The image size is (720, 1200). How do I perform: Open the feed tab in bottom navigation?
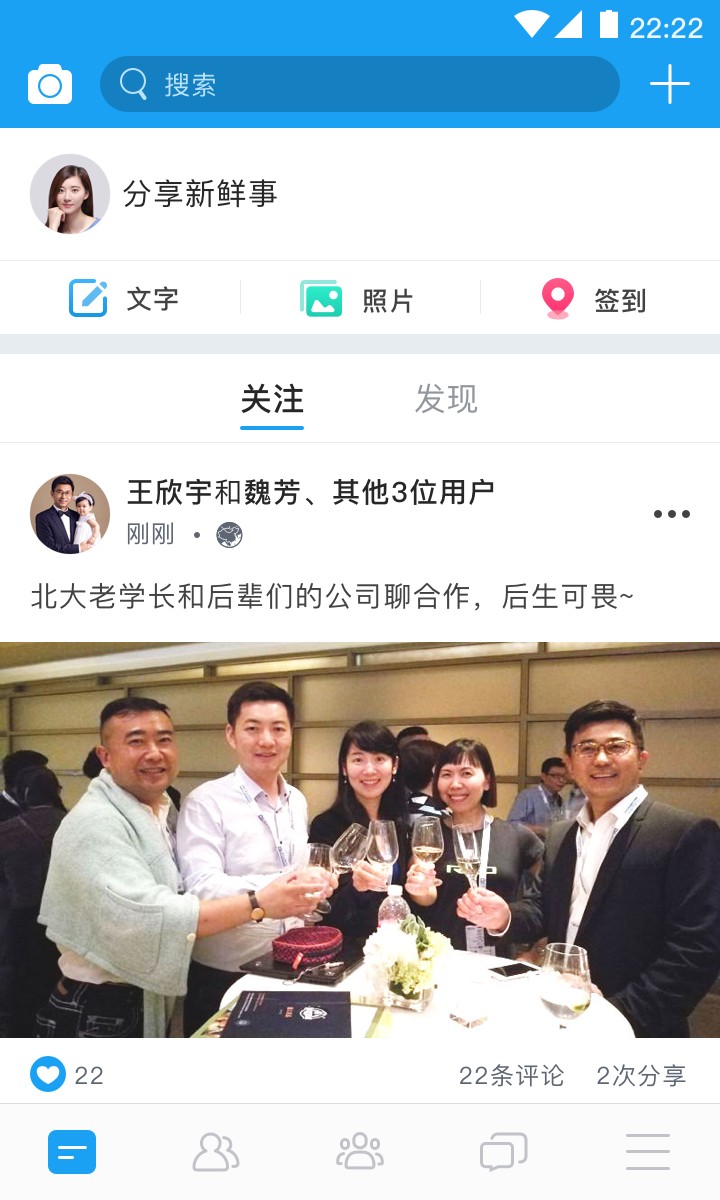(x=72, y=1152)
